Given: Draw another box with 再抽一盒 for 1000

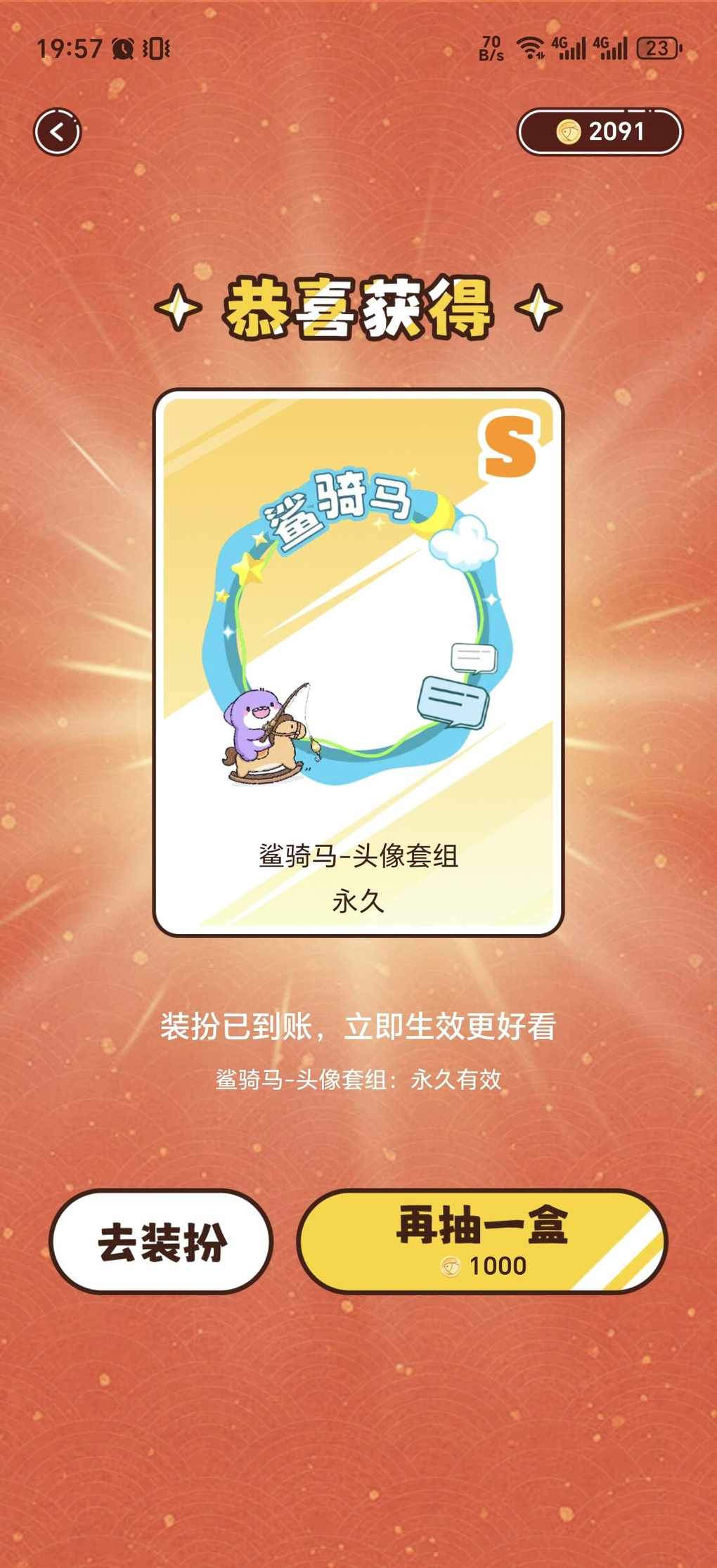Looking at the screenshot, I should (482, 1242).
